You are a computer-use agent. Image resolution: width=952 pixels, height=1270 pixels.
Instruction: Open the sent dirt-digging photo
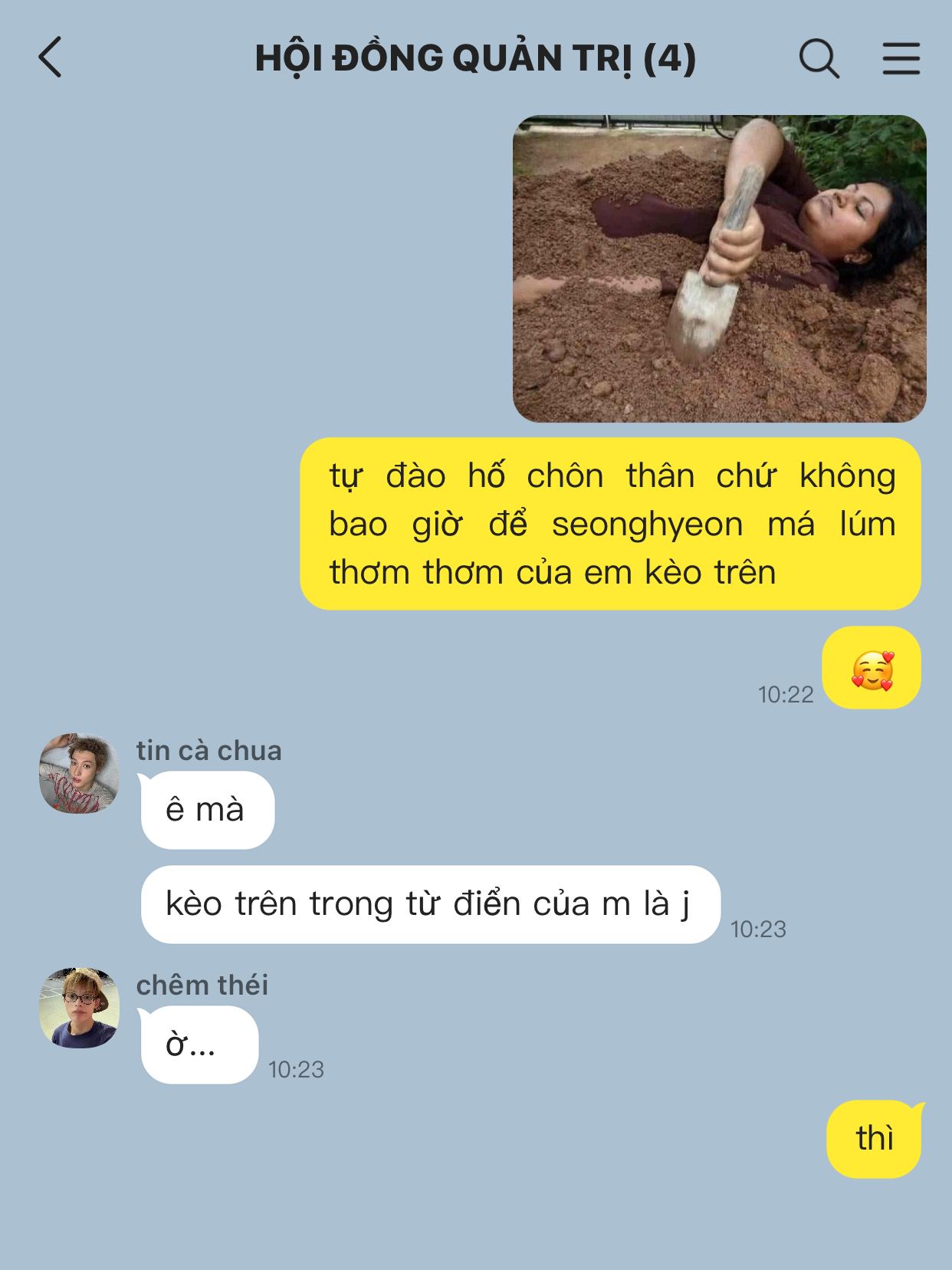click(x=719, y=268)
